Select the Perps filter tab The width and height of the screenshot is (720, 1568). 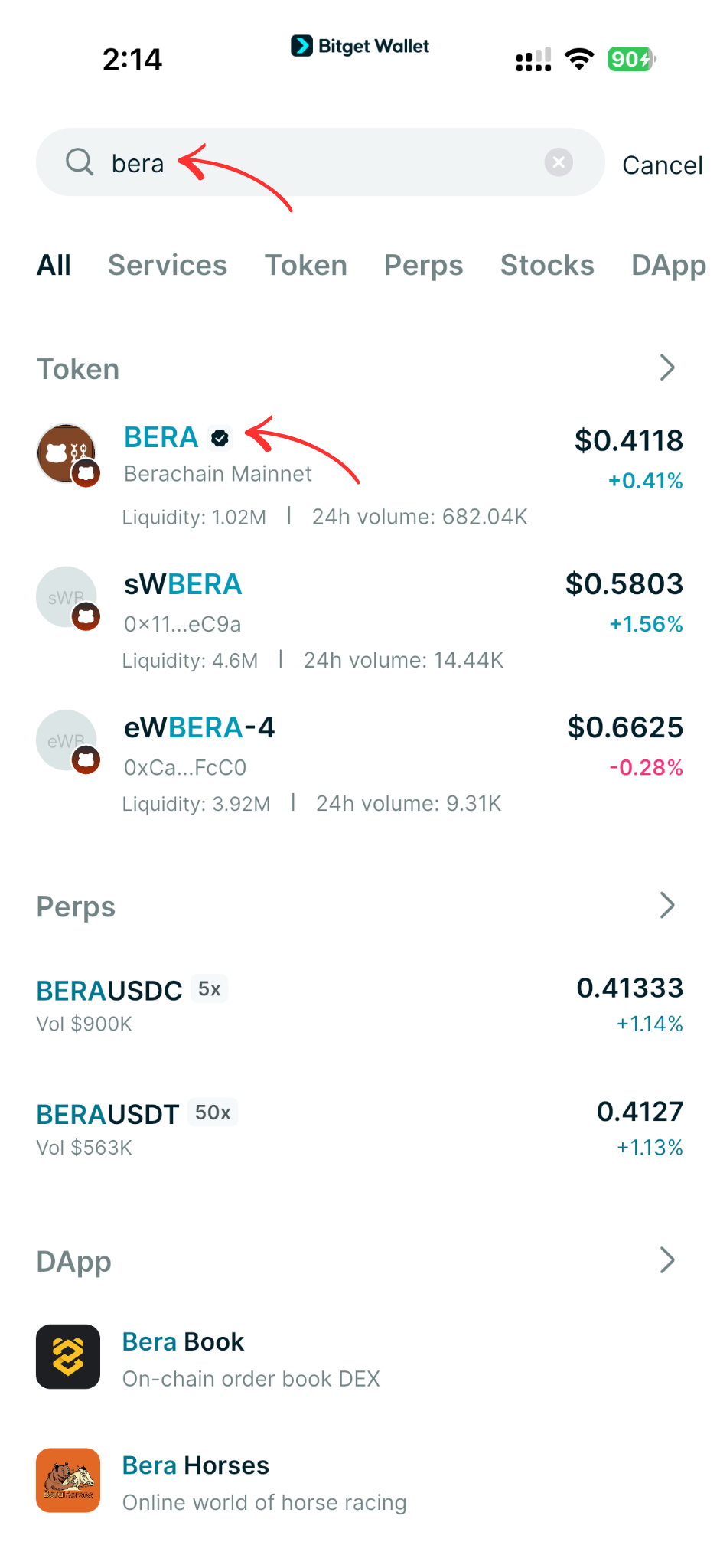tap(423, 265)
